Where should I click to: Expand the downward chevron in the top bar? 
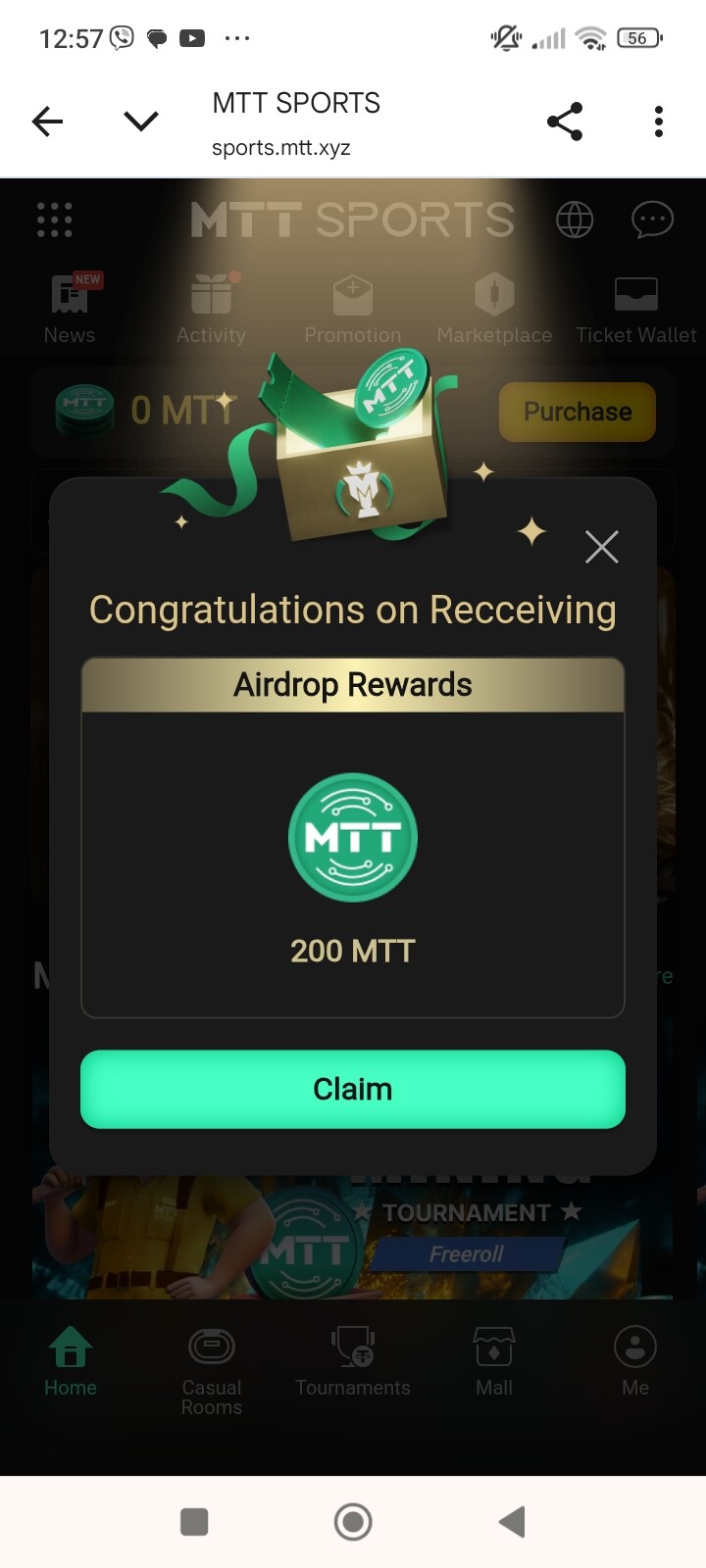click(x=141, y=122)
